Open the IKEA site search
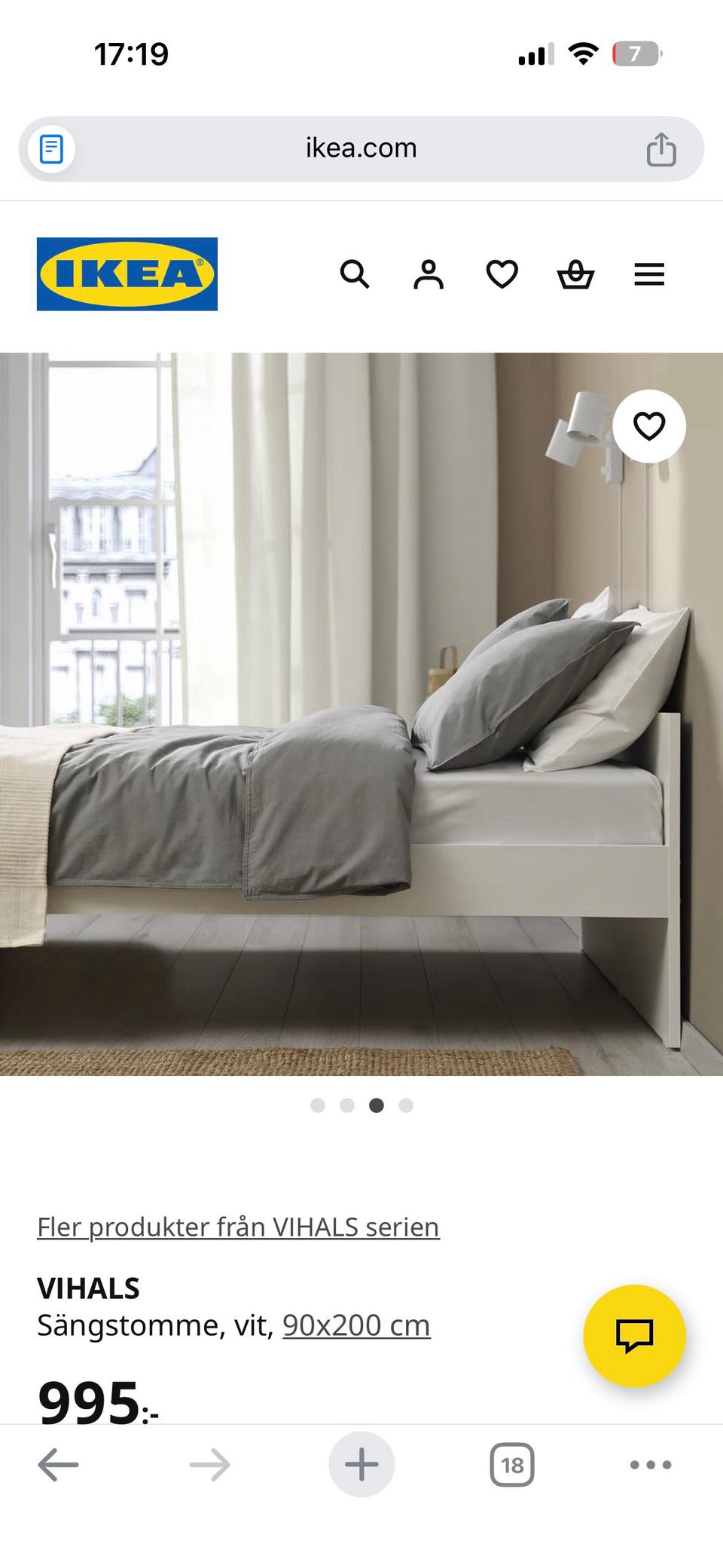This screenshot has height=1568, width=723. click(354, 274)
